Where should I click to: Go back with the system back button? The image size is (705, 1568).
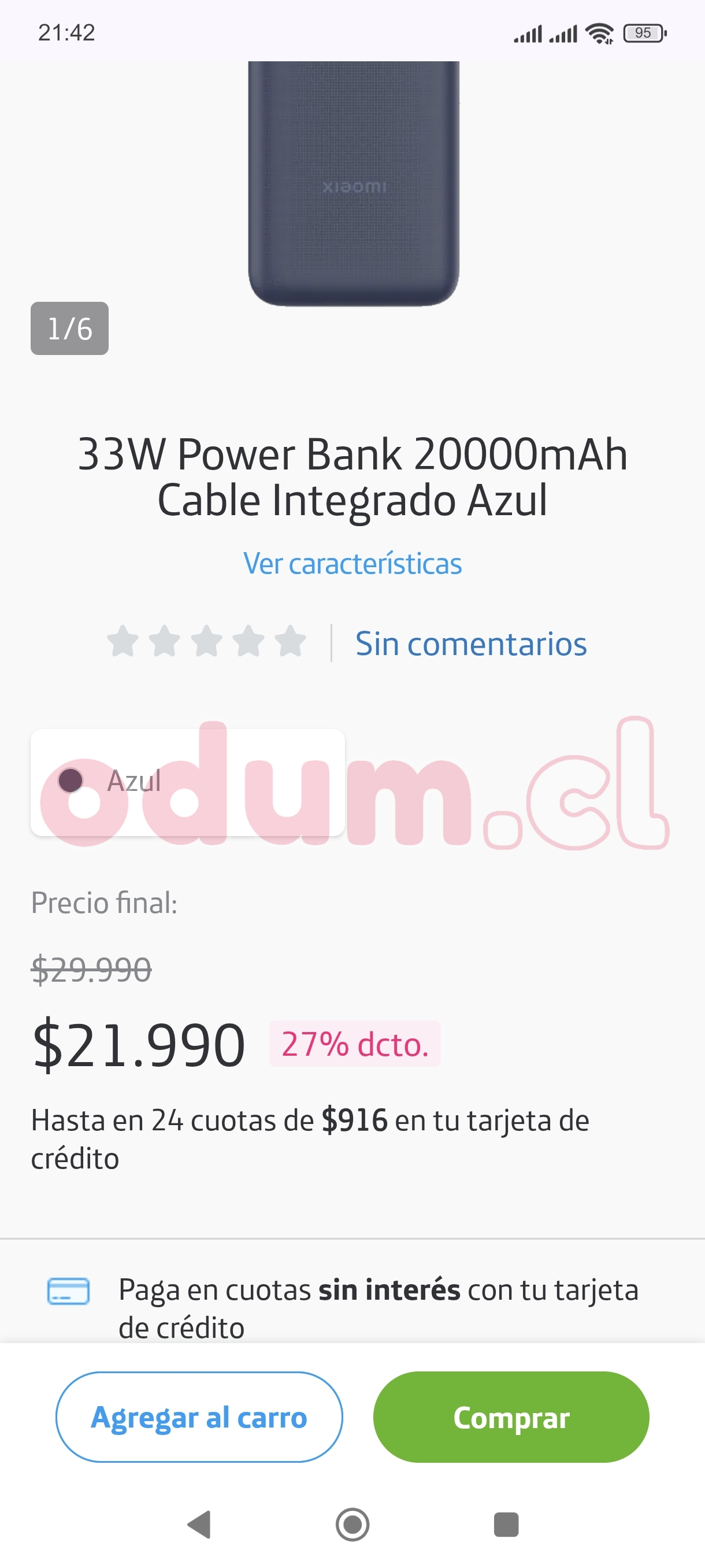tap(199, 1525)
